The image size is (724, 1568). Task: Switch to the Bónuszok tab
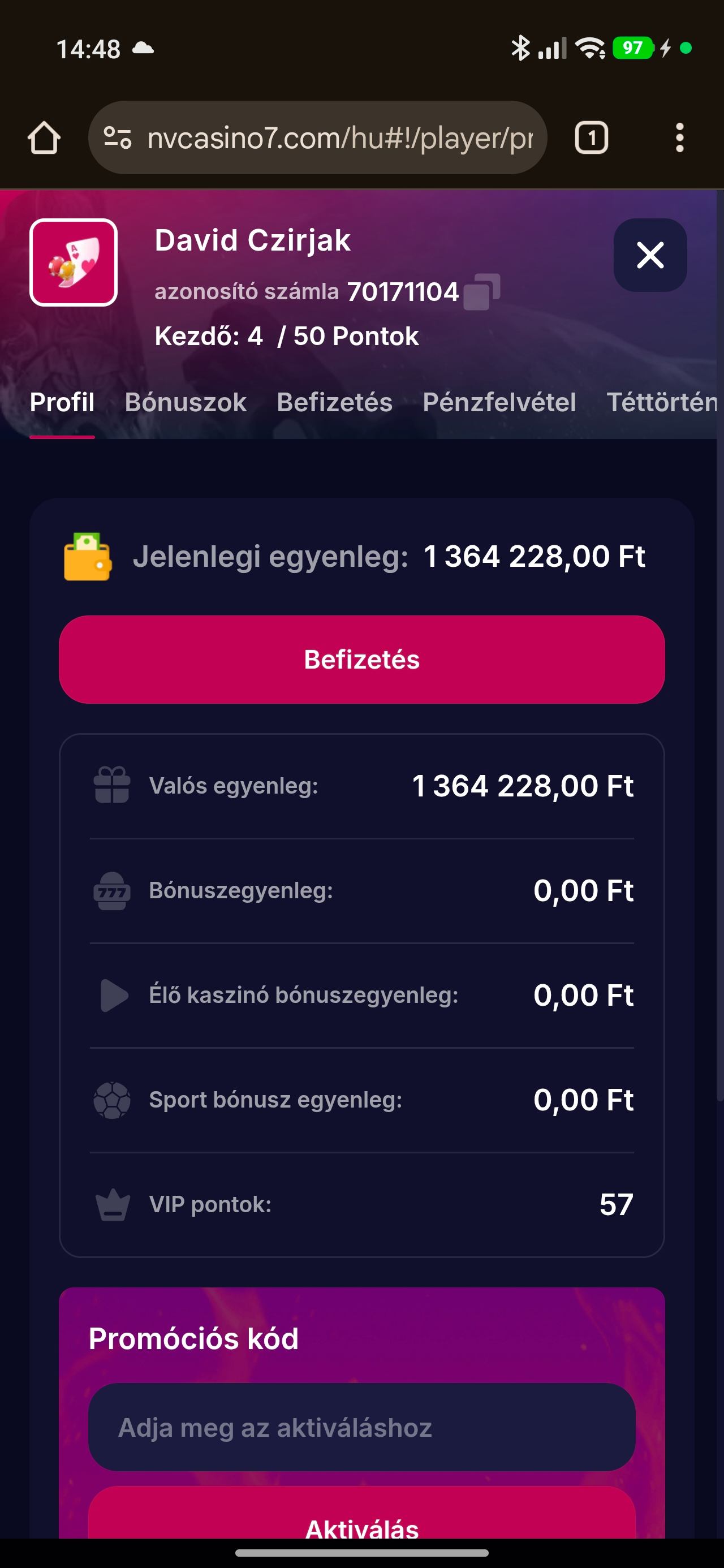[x=185, y=402]
